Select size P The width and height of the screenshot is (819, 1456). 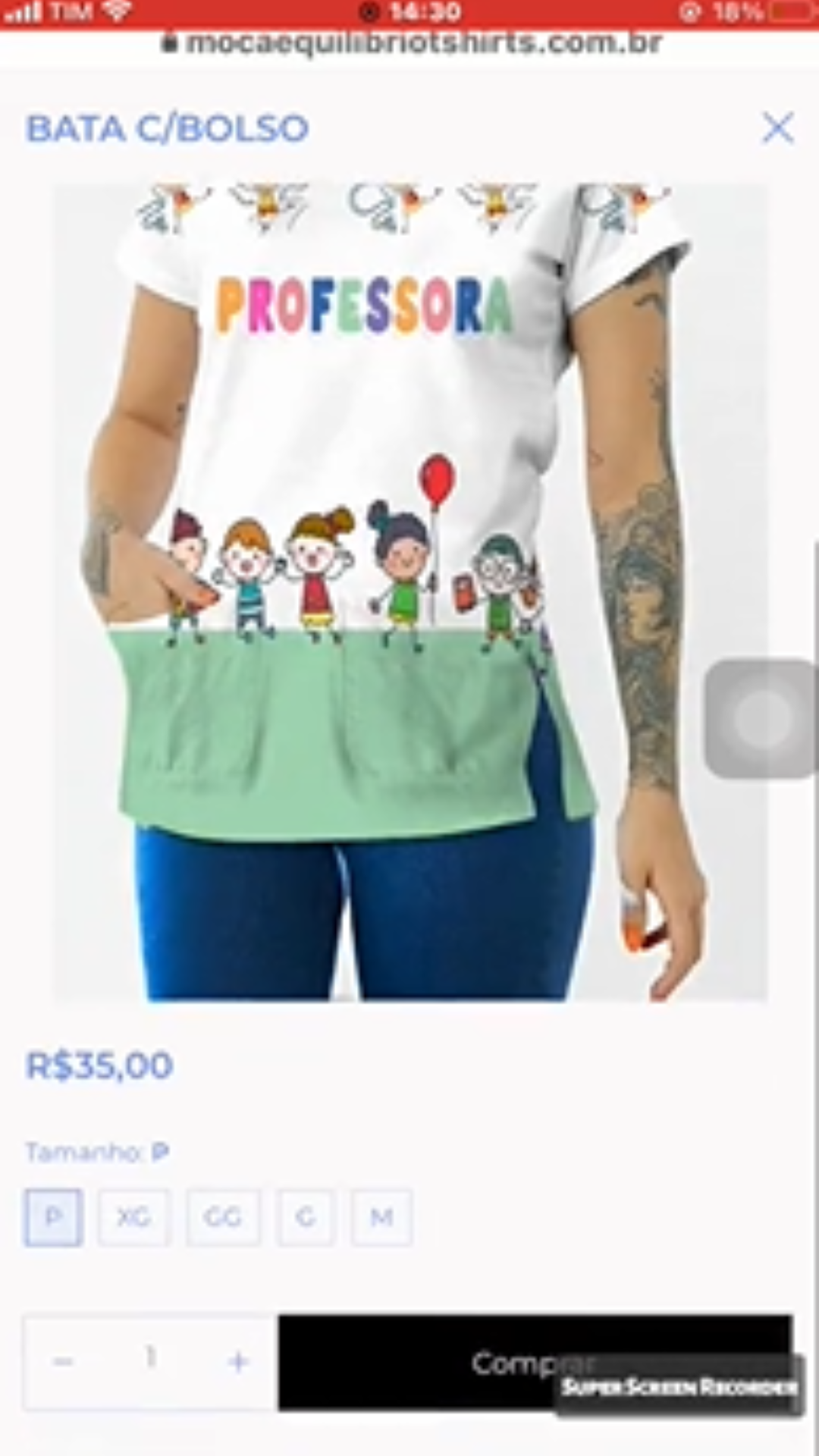pos(53,1218)
